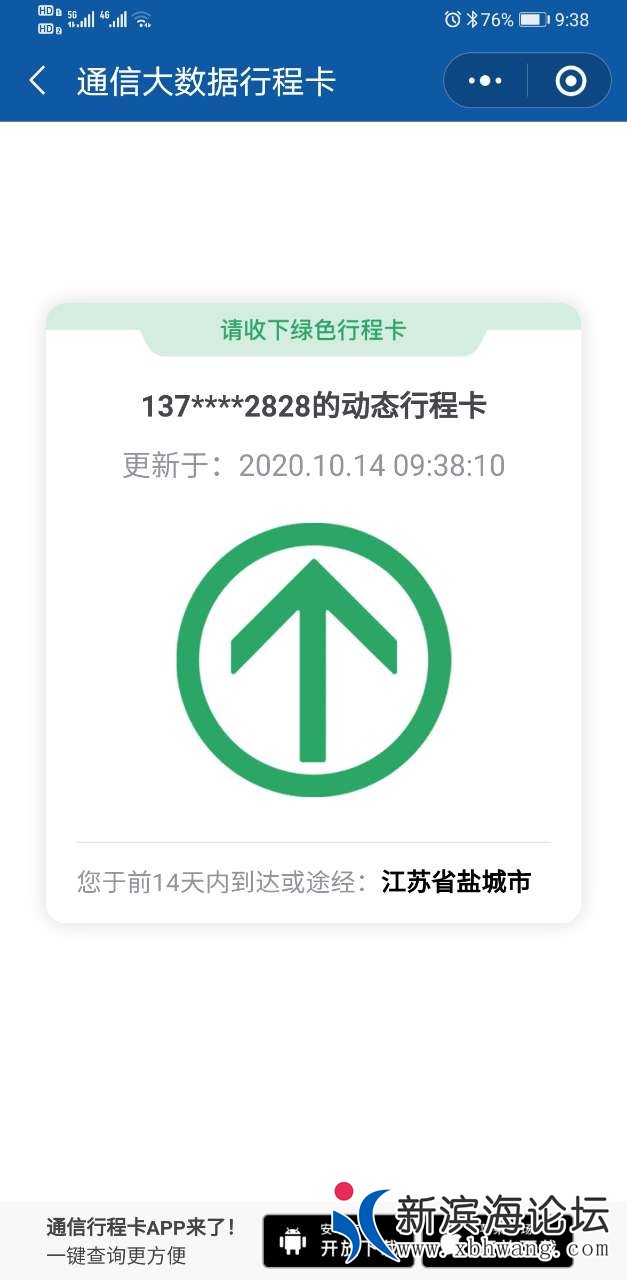The width and height of the screenshot is (627, 1280).
Task: Tap the Android app download button
Action: point(337,1241)
